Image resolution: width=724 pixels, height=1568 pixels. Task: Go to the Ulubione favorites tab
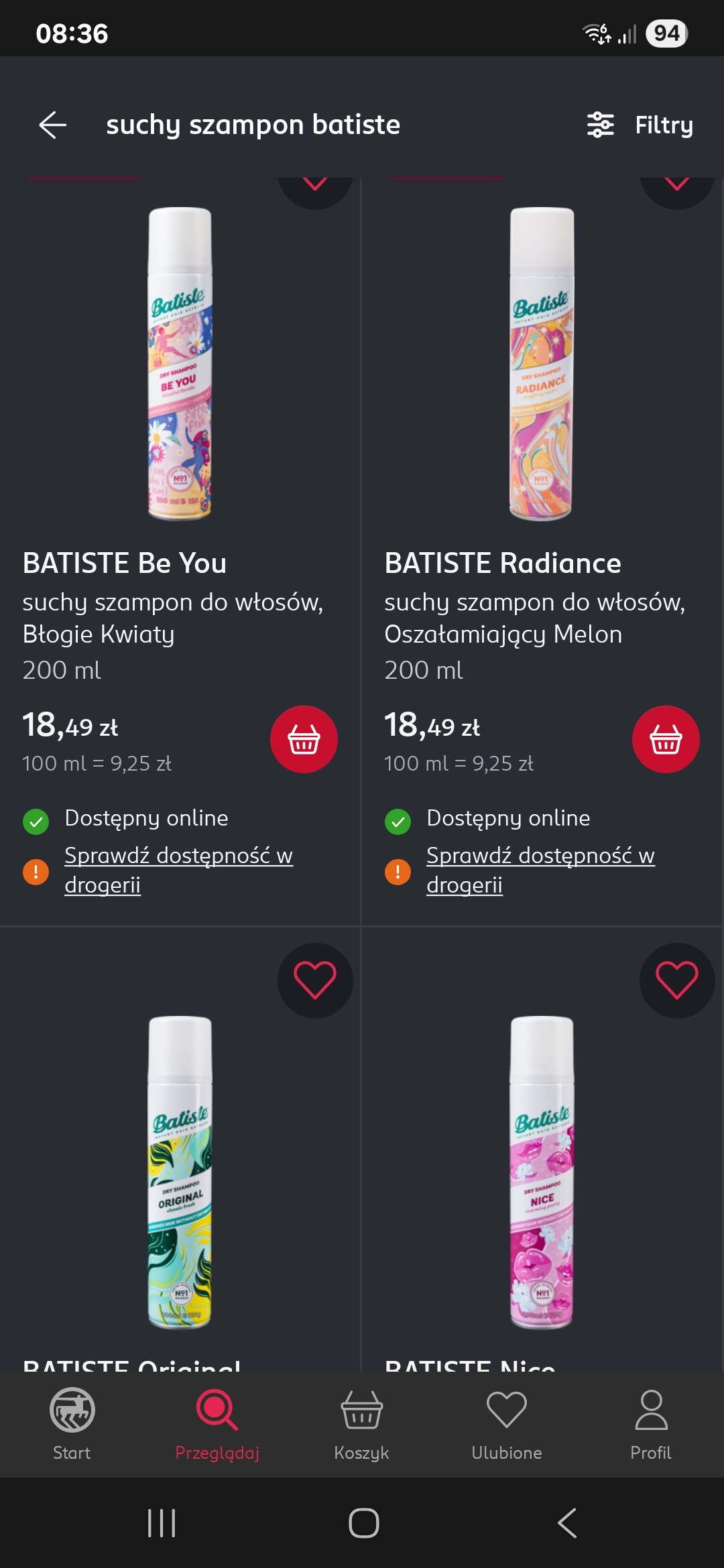[506, 1424]
